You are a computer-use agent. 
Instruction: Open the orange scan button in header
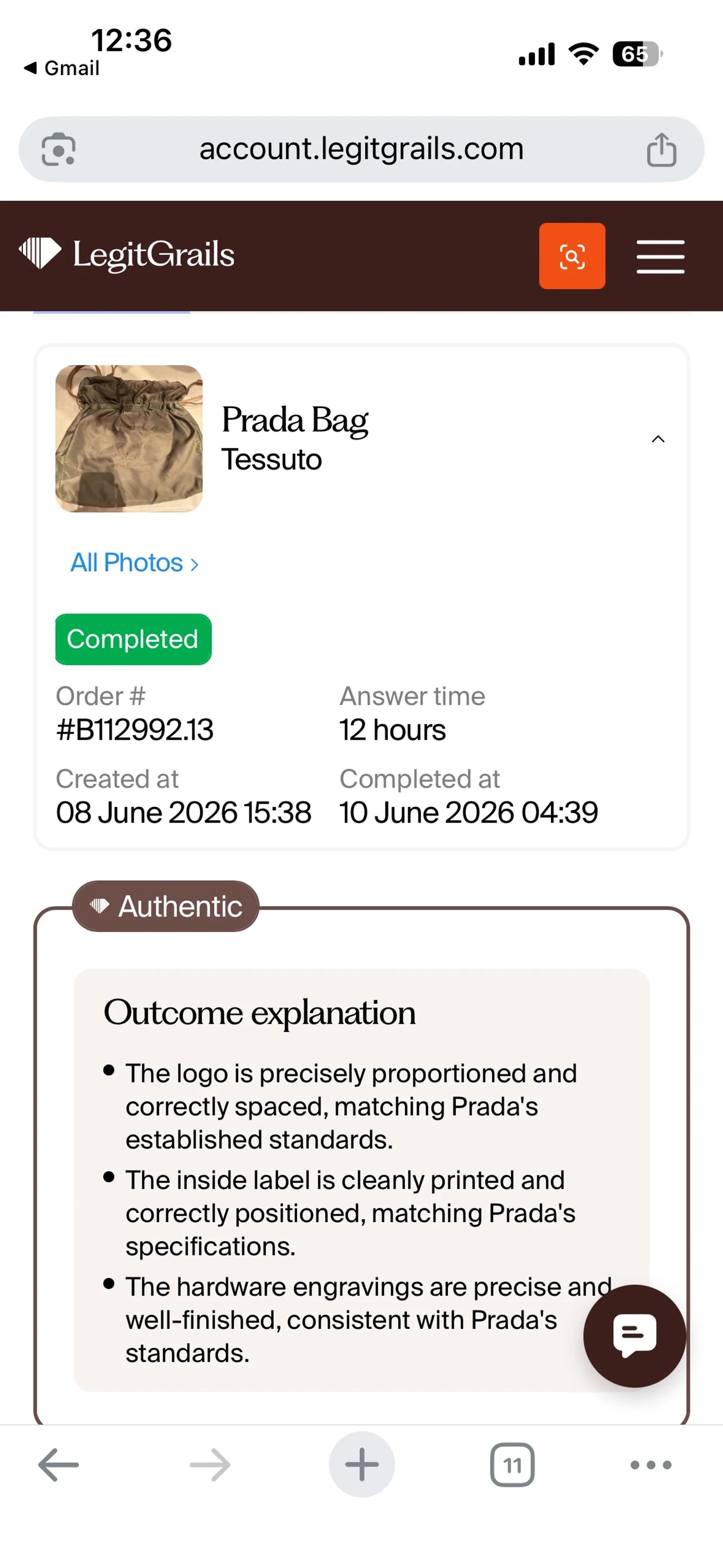(571, 256)
